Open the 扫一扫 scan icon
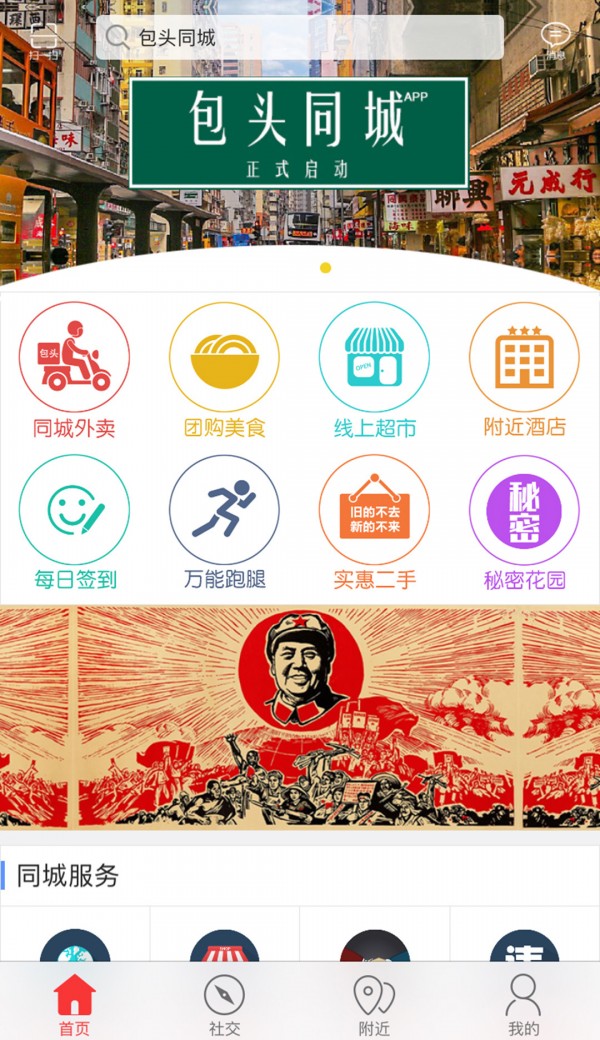600x1040 pixels. coord(44,40)
